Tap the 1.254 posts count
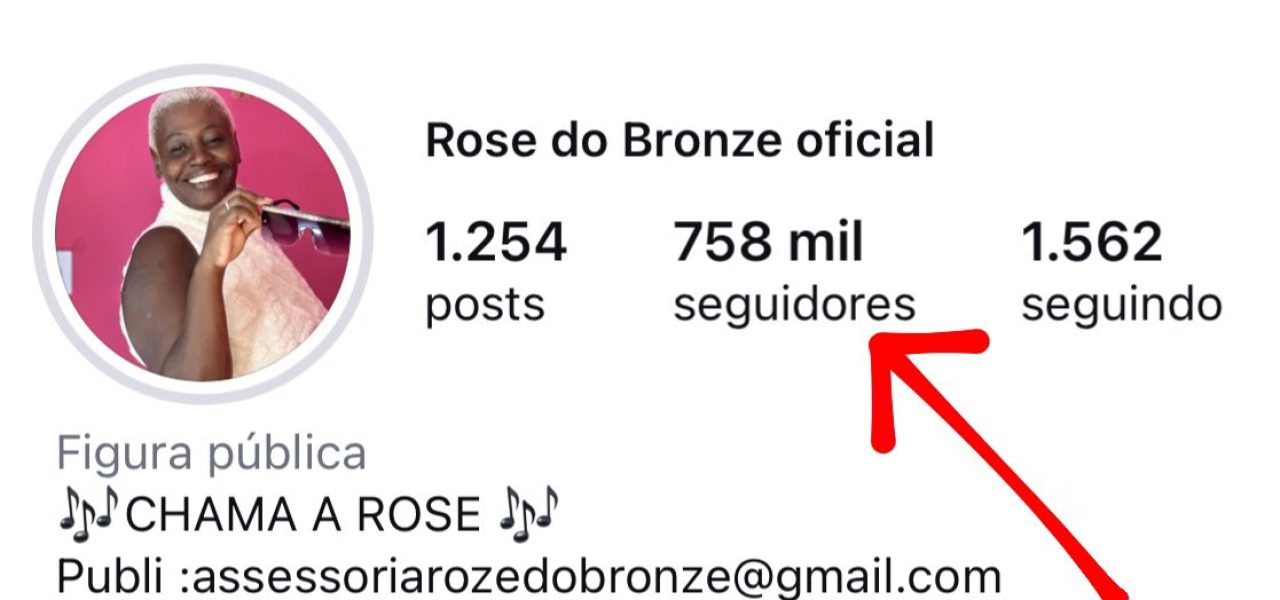Viewport: 1280px width, 600px height. pyautogui.click(x=496, y=271)
